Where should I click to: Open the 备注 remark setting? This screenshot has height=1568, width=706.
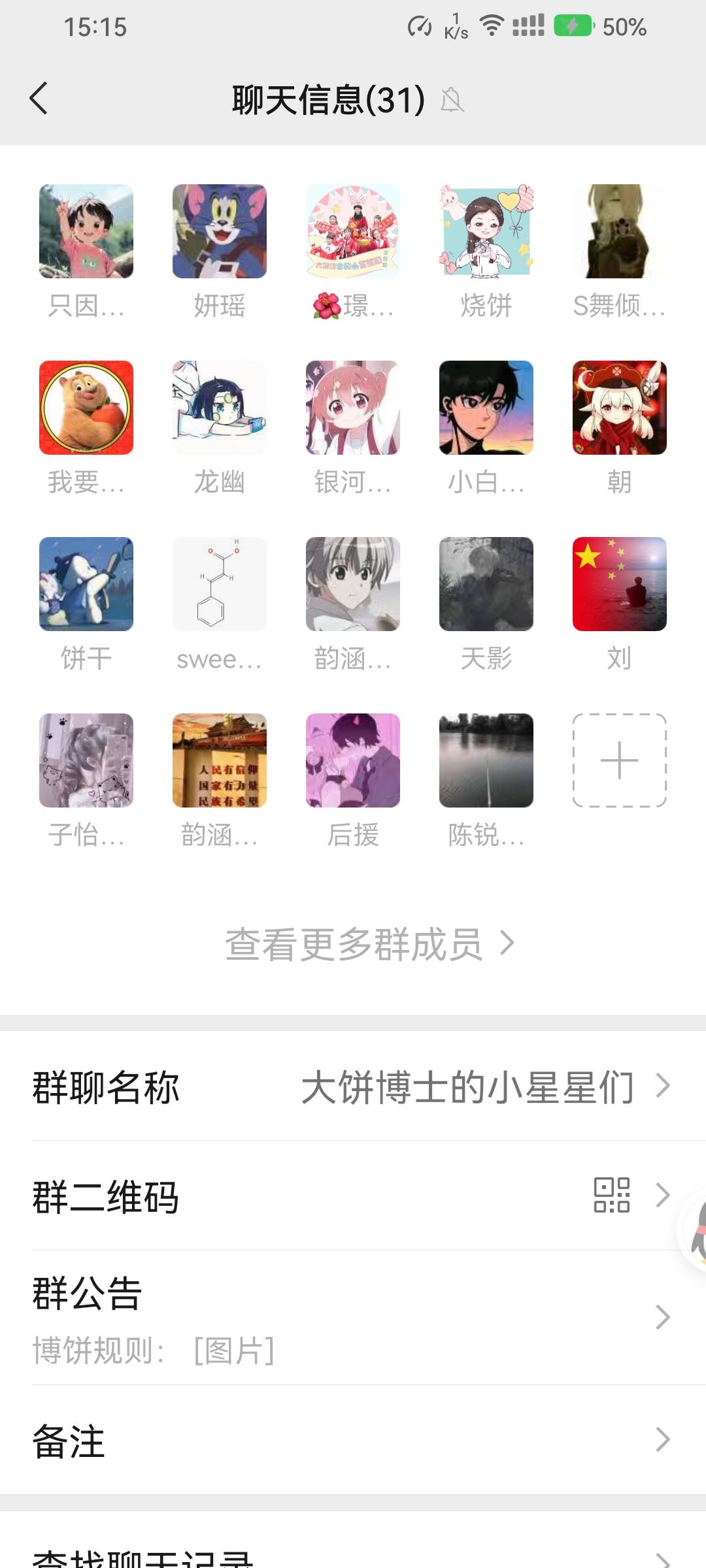(x=353, y=1440)
